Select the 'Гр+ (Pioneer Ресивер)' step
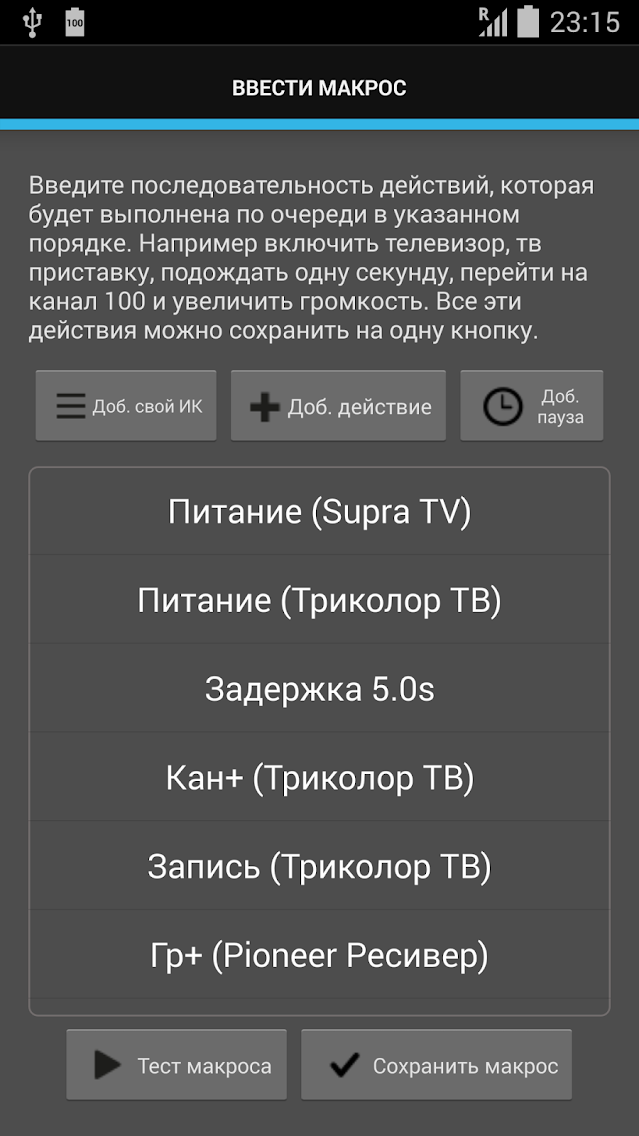639x1136 pixels. point(319,955)
